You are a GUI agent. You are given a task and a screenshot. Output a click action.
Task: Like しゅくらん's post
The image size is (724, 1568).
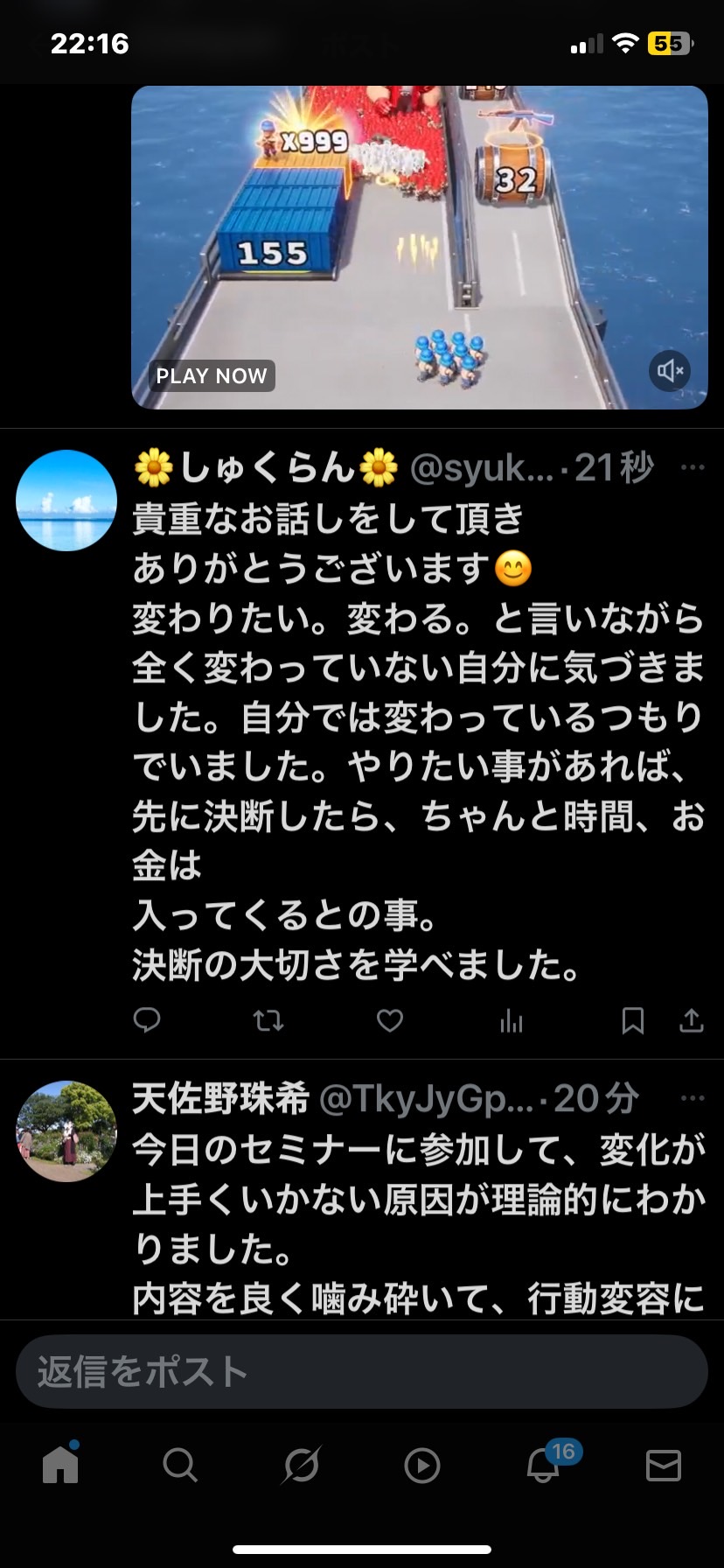point(390,1020)
